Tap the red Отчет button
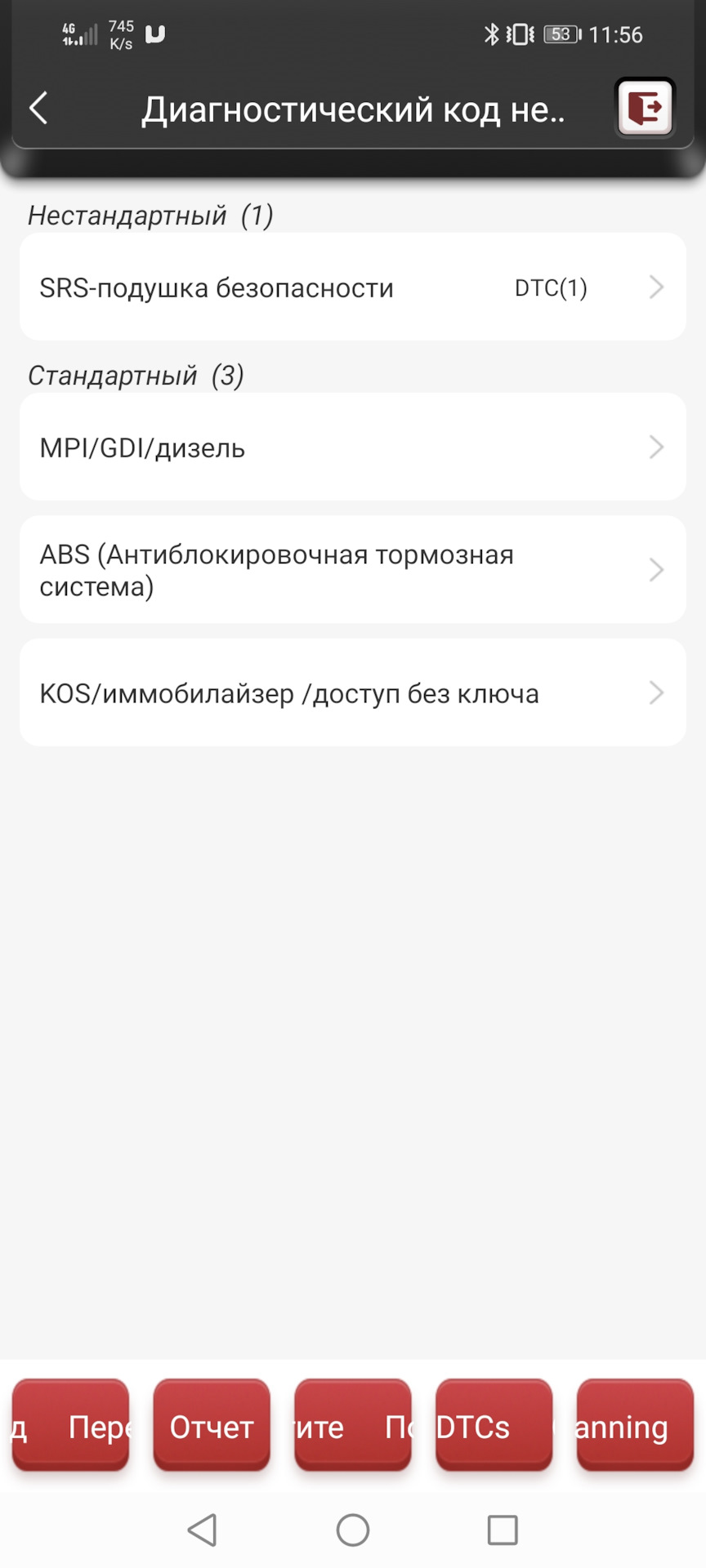The height and width of the screenshot is (1568, 706). pyautogui.click(x=212, y=1426)
